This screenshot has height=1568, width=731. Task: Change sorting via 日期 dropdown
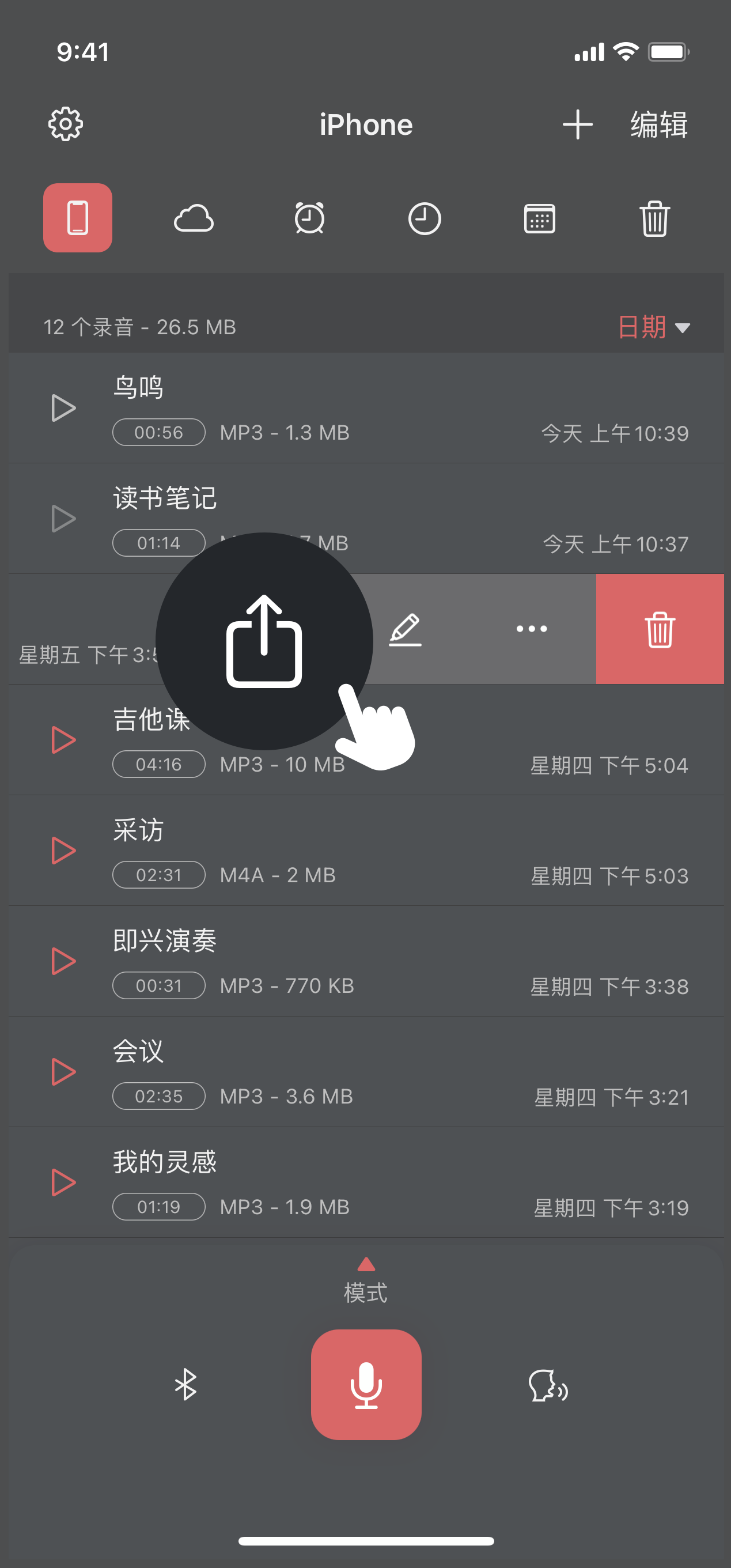coord(653,327)
